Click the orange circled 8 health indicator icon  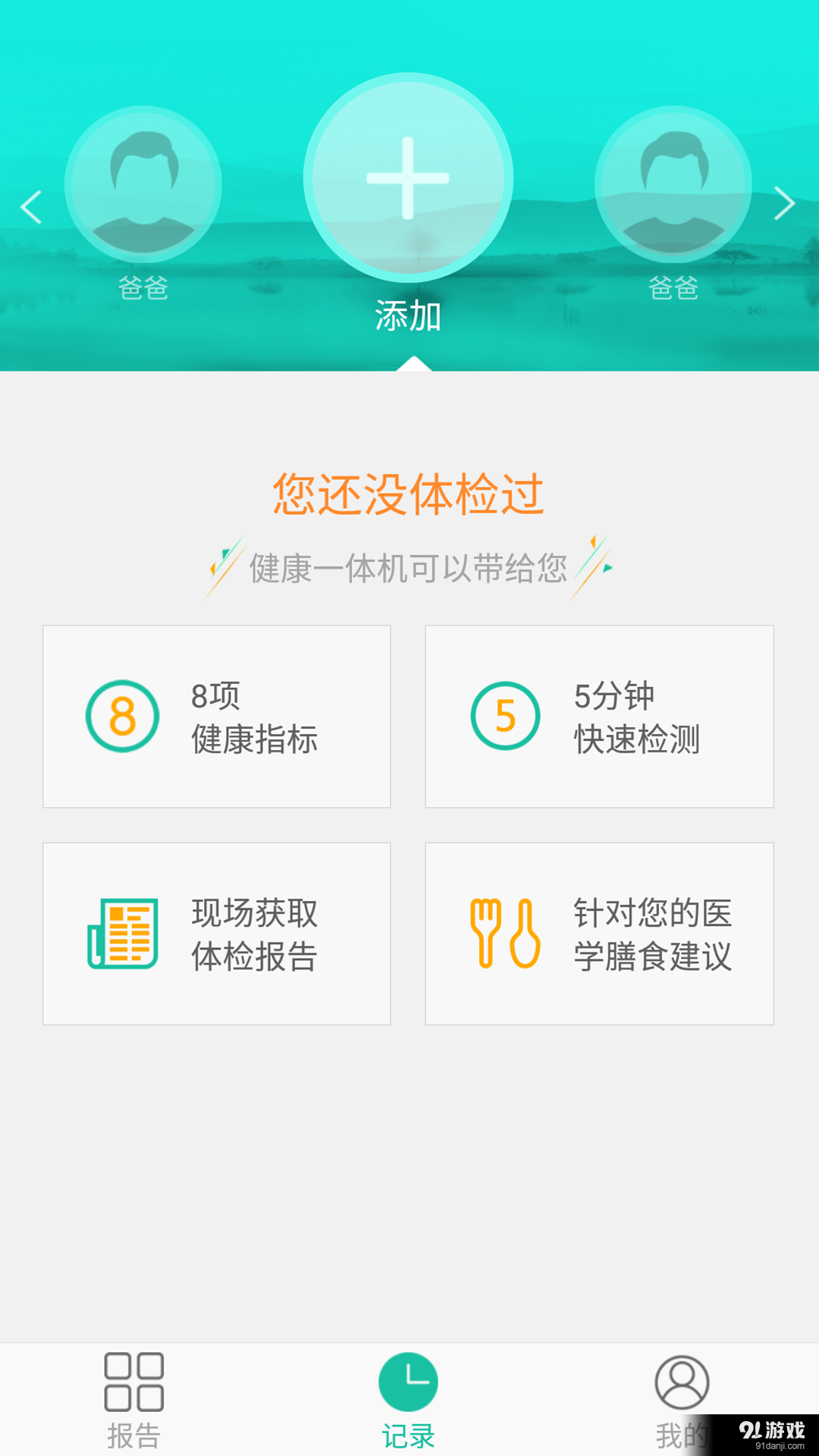click(x=122, y=717)
